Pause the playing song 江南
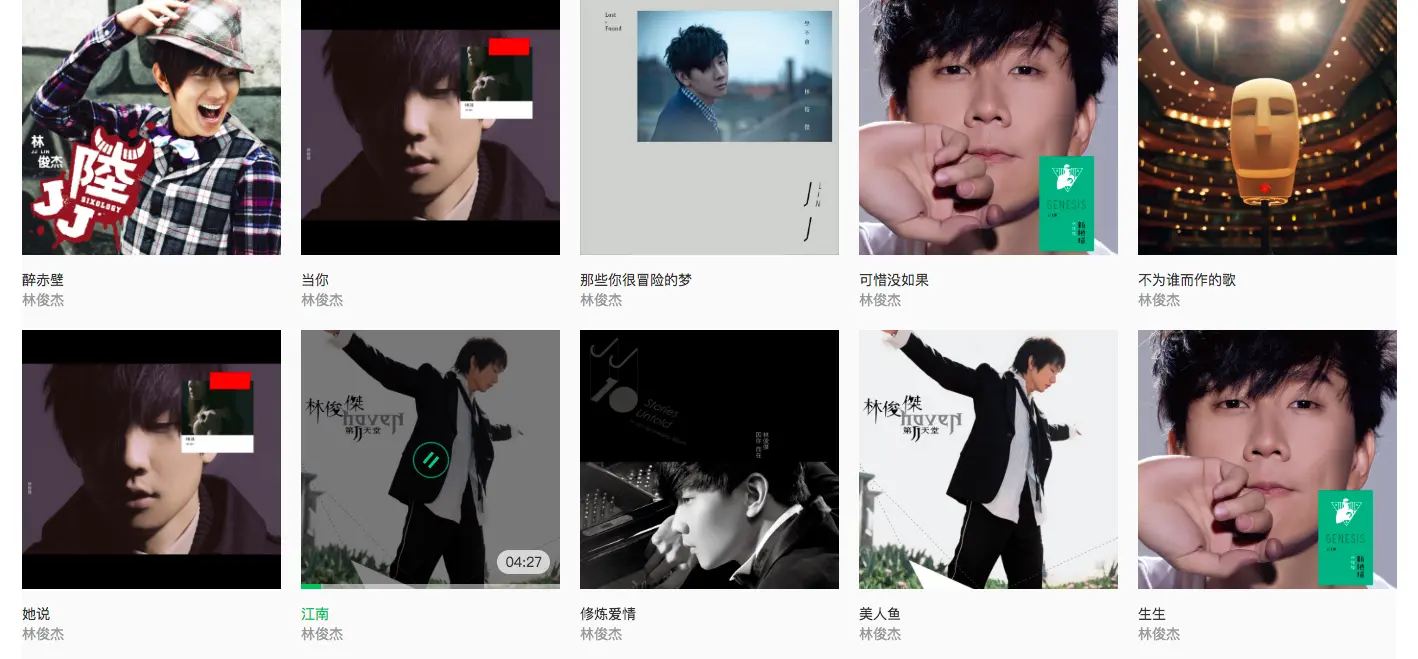Viewport: 1418px width, 659px height. [x=431, y=460]
